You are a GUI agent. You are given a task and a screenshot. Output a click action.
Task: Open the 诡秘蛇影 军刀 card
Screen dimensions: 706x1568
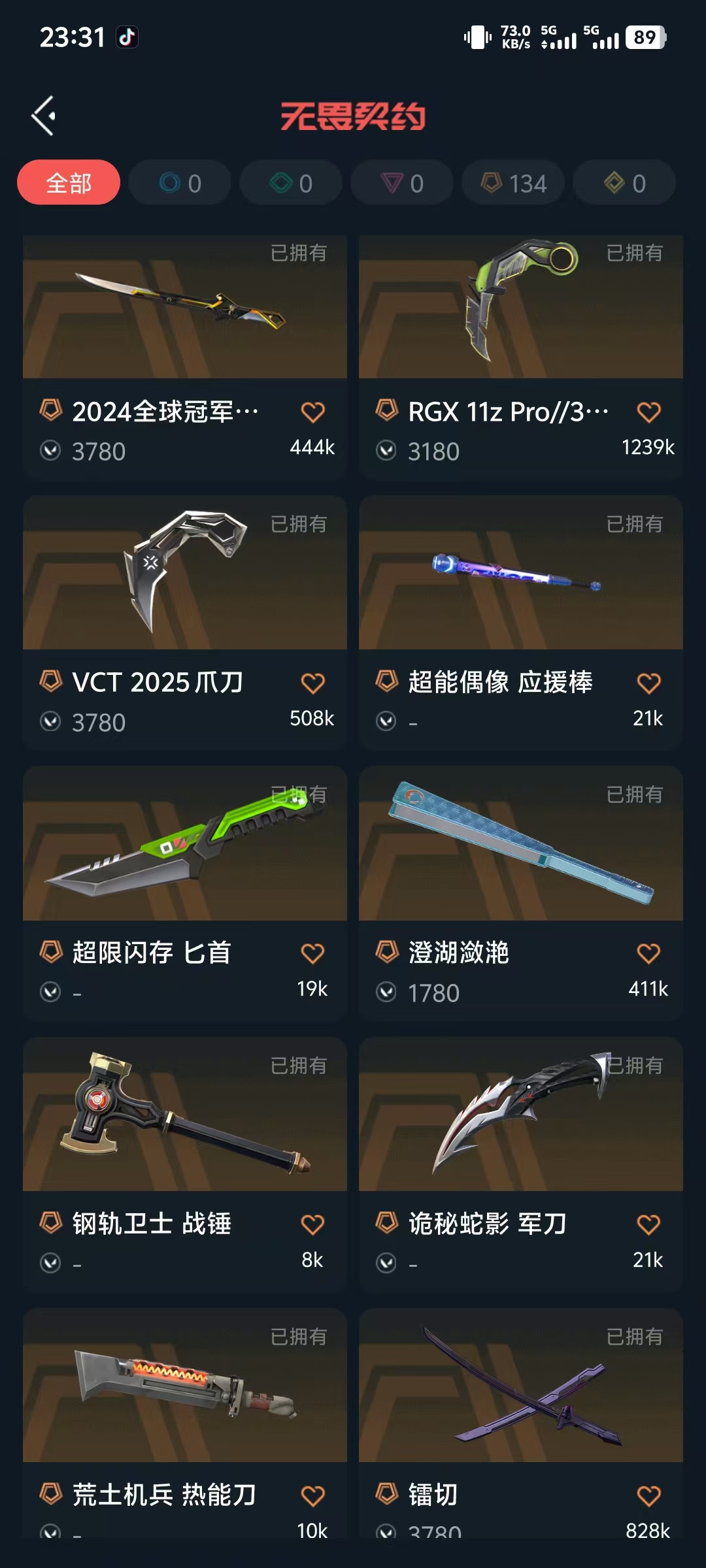521,1164
